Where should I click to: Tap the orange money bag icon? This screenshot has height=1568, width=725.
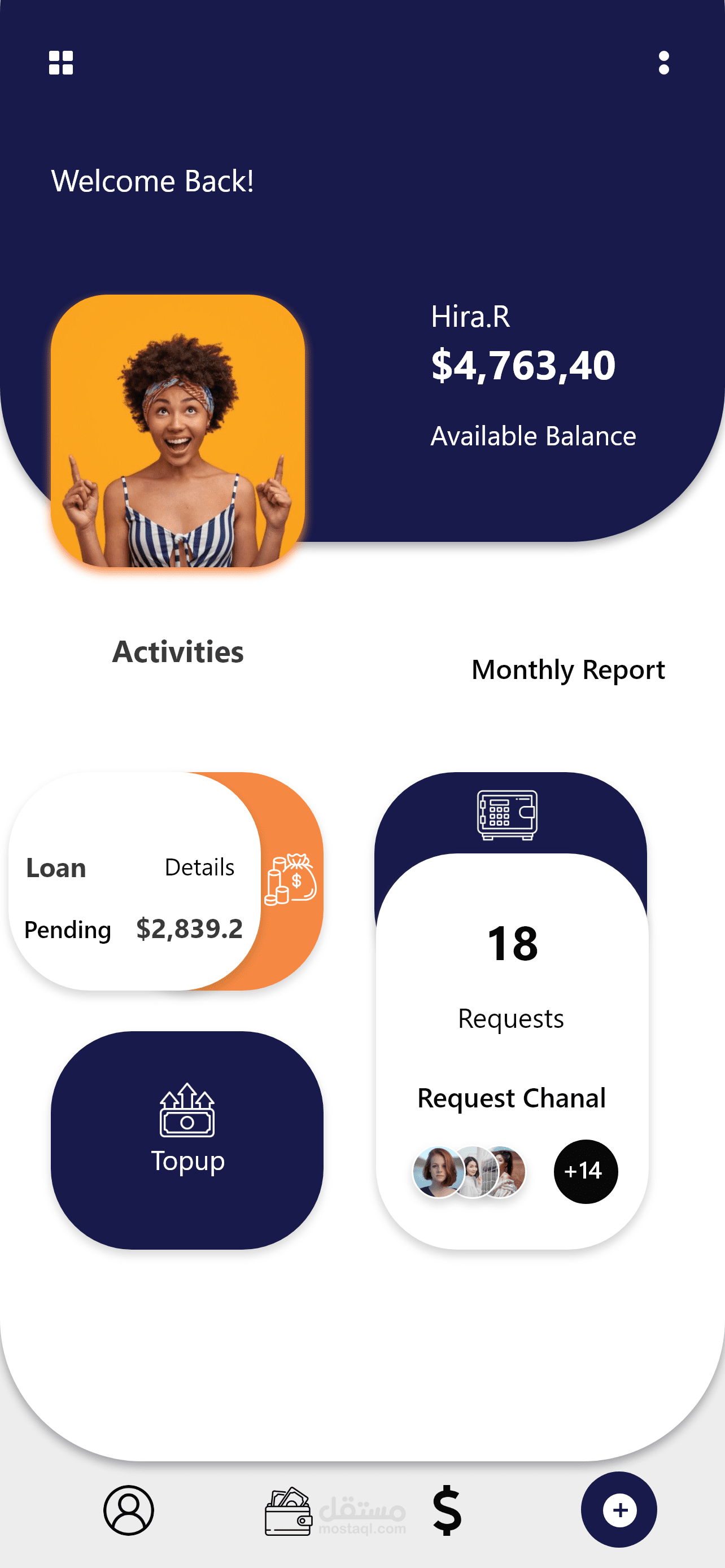coord(291,880)
